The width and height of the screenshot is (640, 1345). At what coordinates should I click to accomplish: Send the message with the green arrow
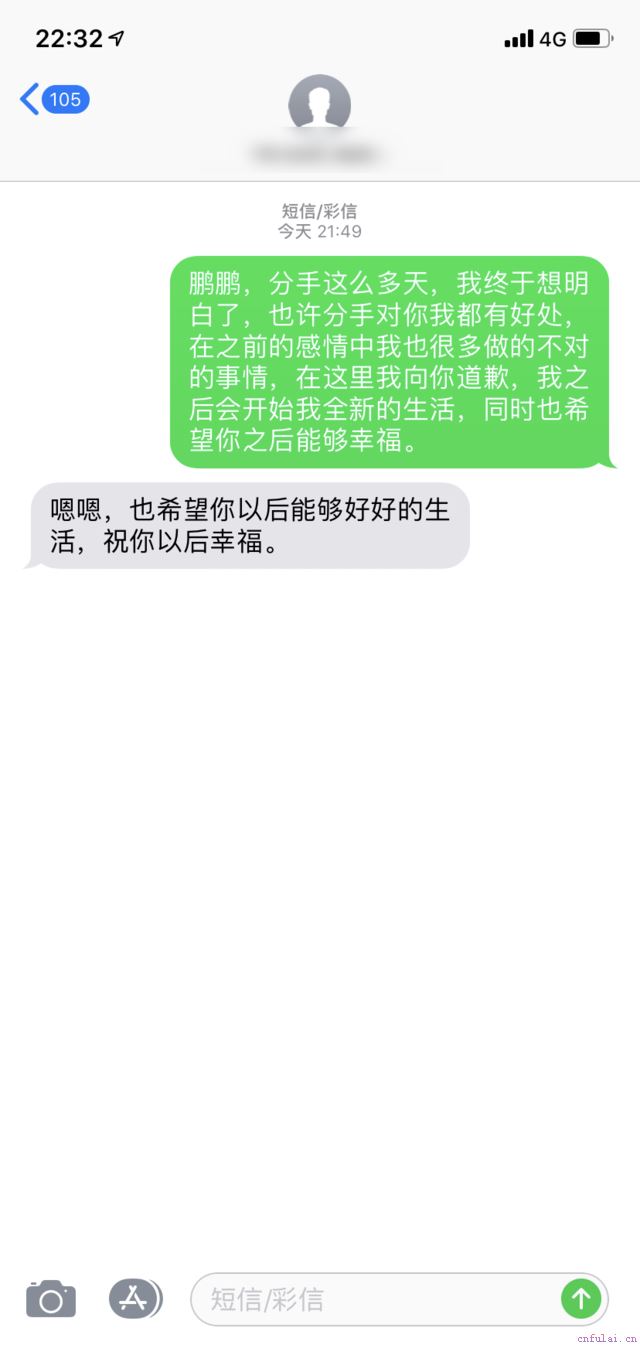coord(581,1299)
